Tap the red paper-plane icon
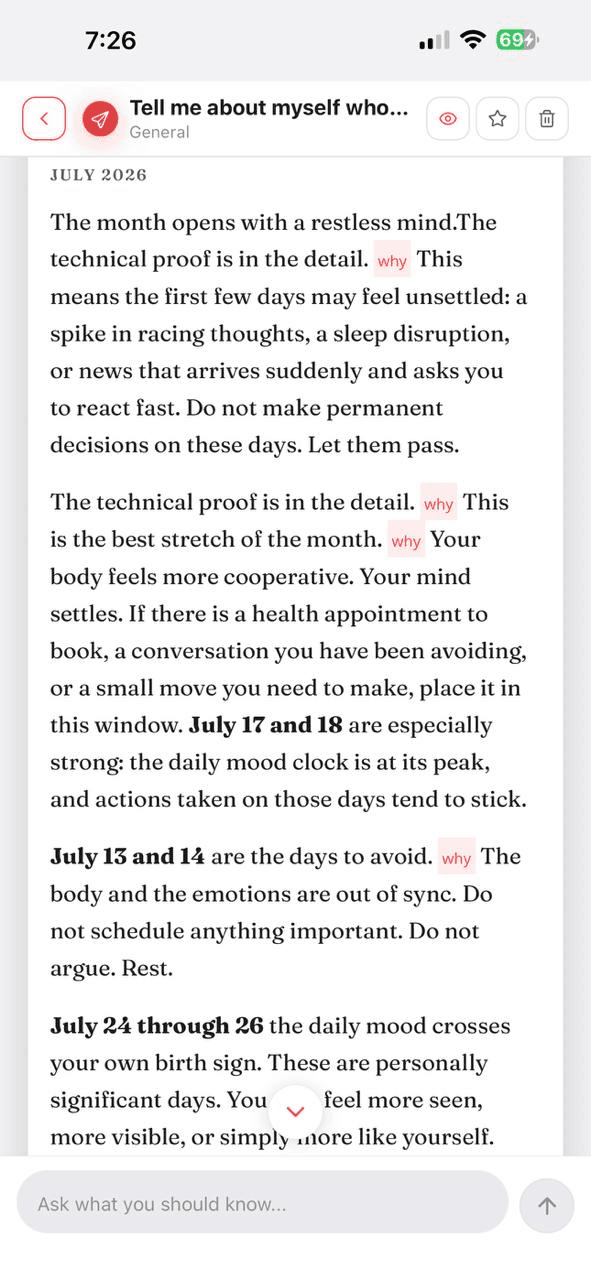Screen dimensions: 591x1280 point(99,119)
